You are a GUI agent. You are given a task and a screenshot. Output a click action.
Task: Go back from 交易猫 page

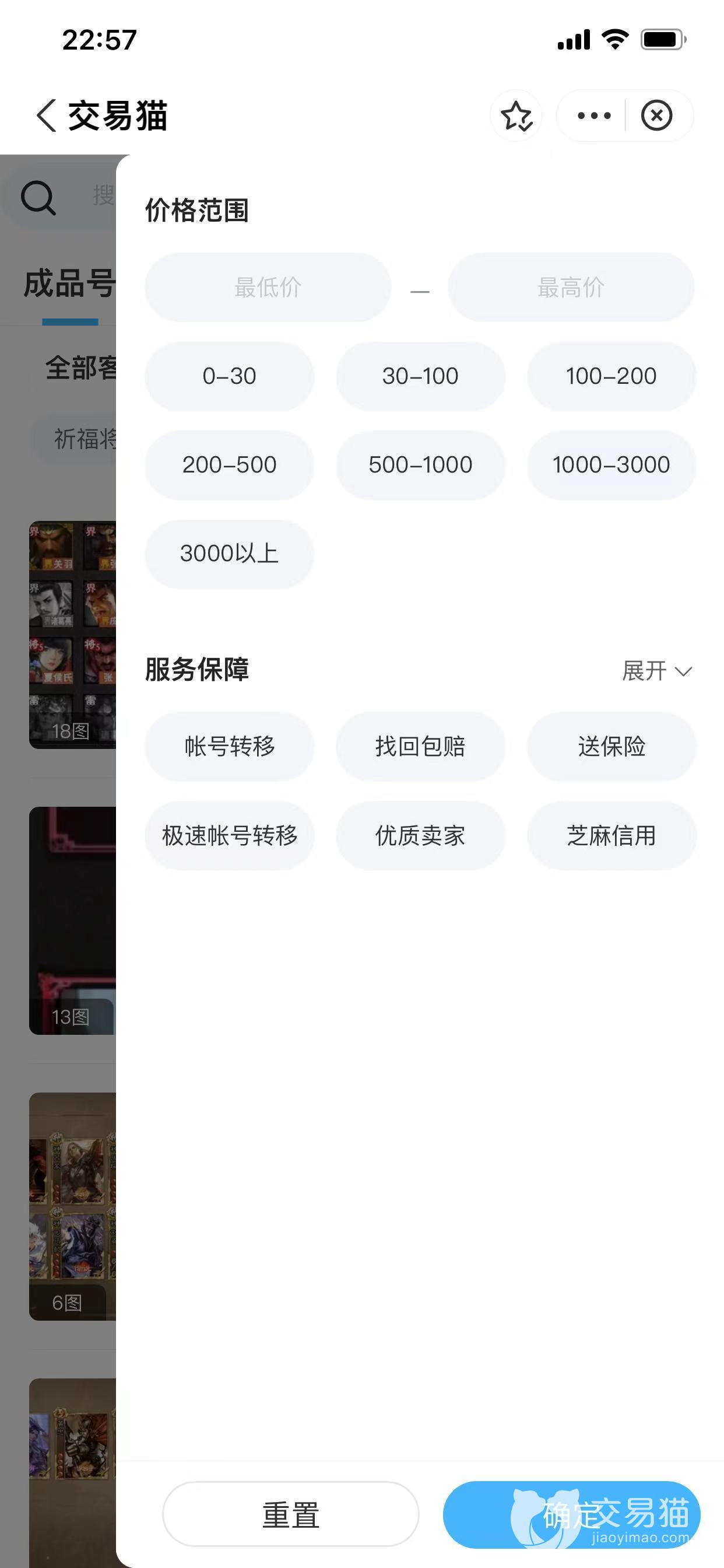(46, 116)
